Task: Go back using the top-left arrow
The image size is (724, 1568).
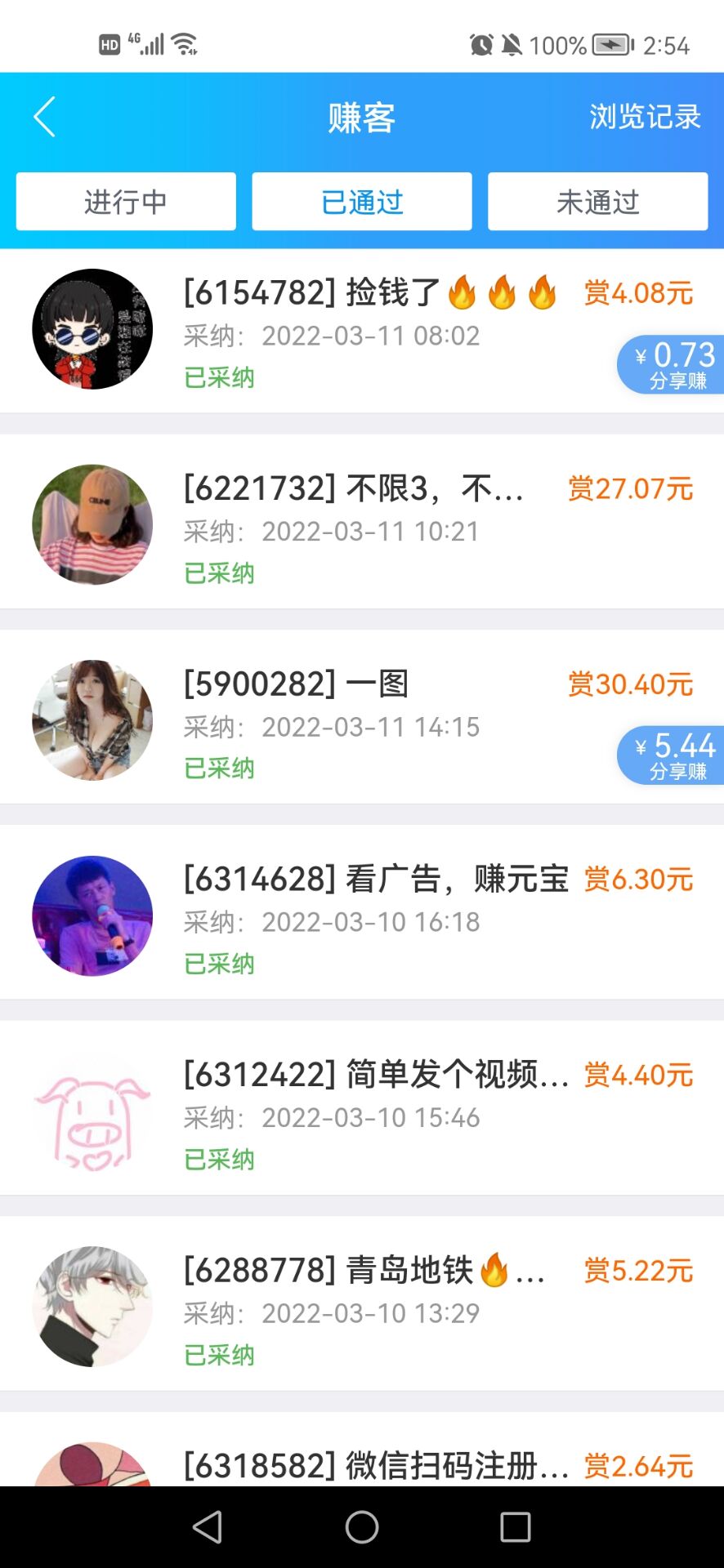Action: pos(45,117)
